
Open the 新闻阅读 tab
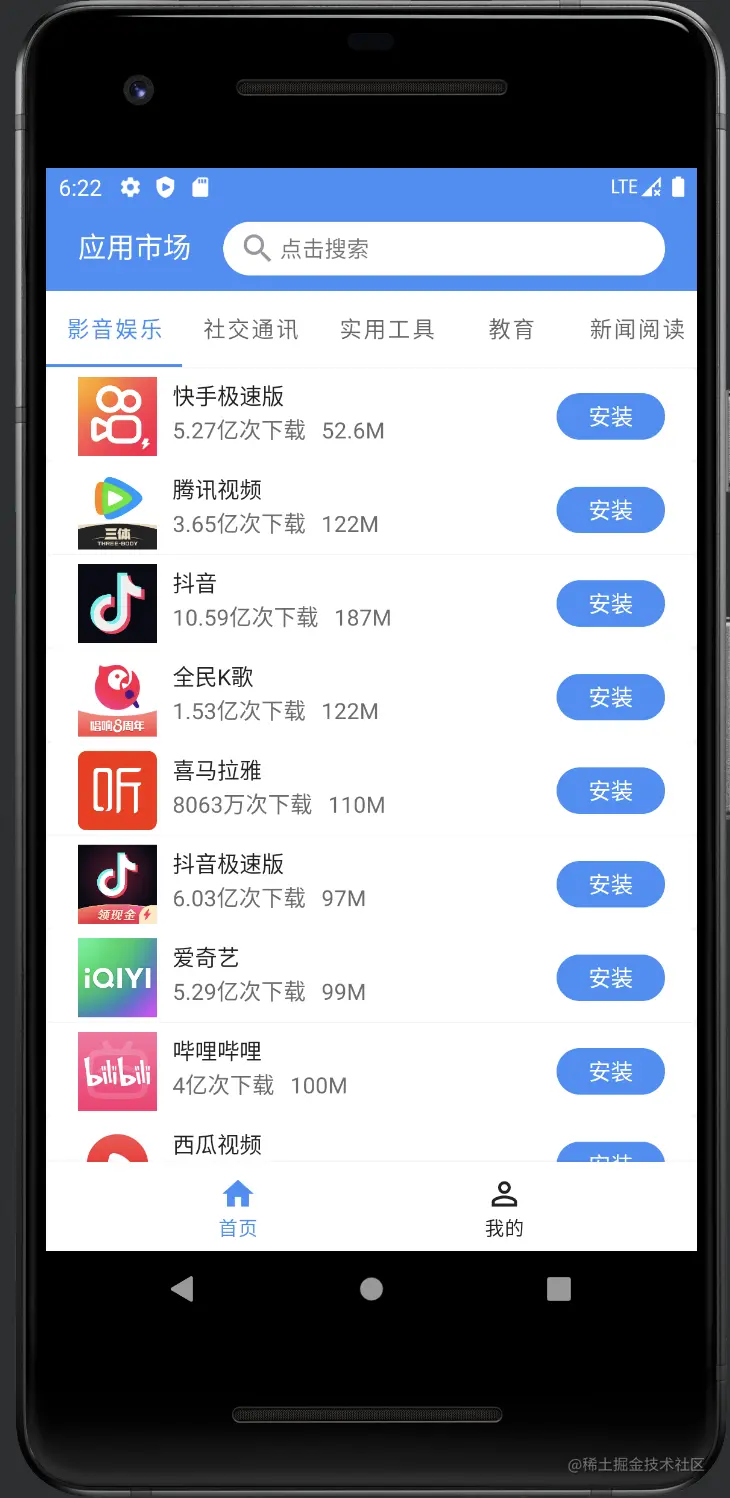coord(637,329)
